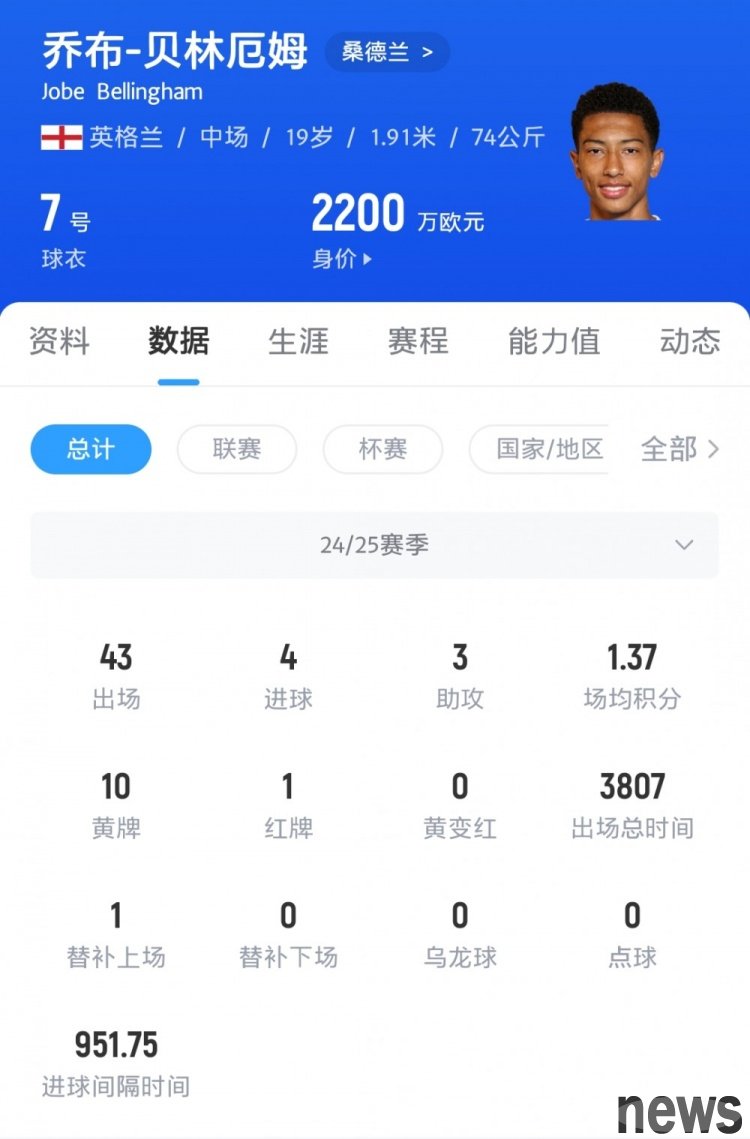This screenshot has height=1139, width=750.
Task: Open 全部 competitions list
Action: click(x=680, y=449)
